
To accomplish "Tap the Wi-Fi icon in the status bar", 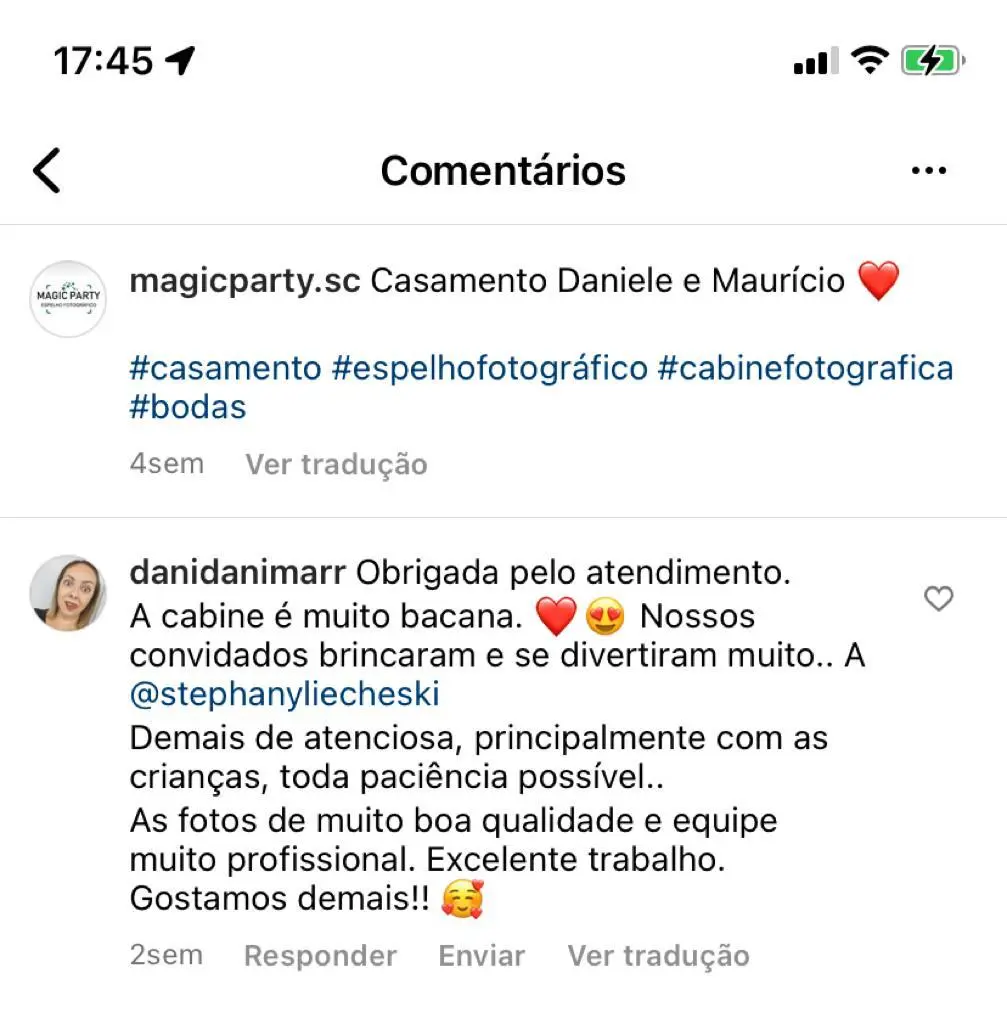I will pyautogui.click(x=867, y=60).
